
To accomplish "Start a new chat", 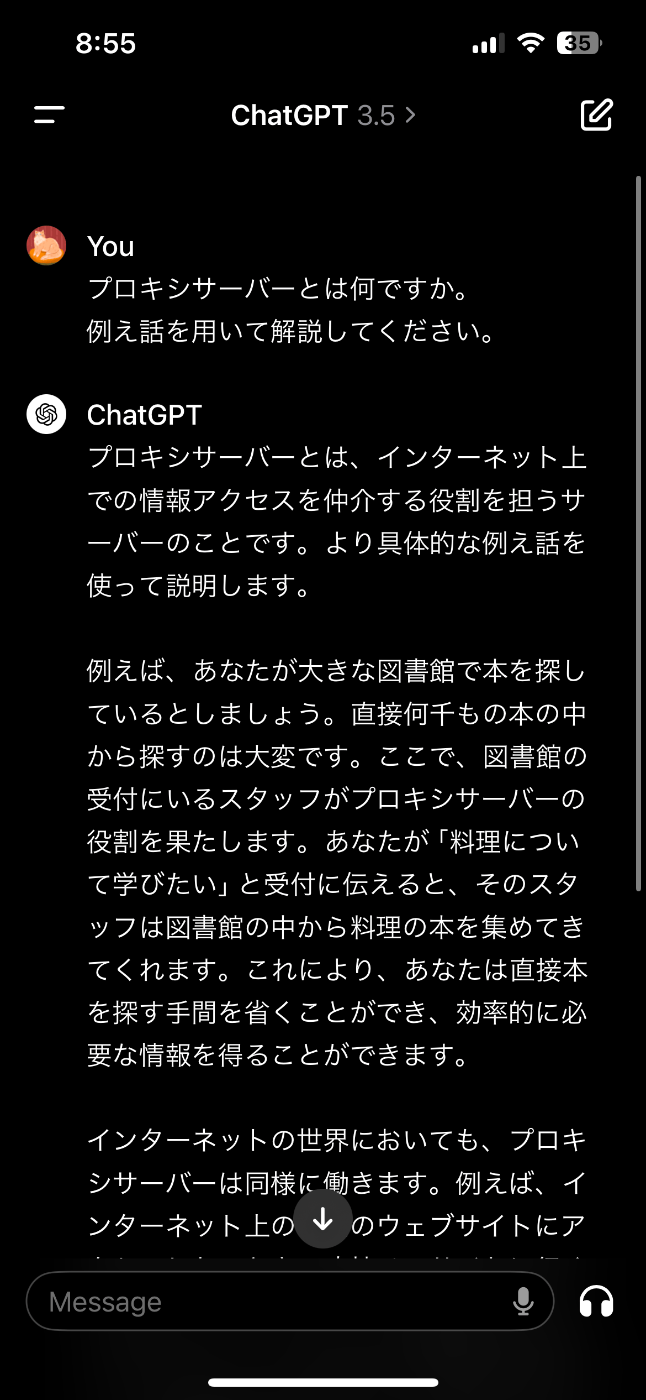I will (596, 115).
